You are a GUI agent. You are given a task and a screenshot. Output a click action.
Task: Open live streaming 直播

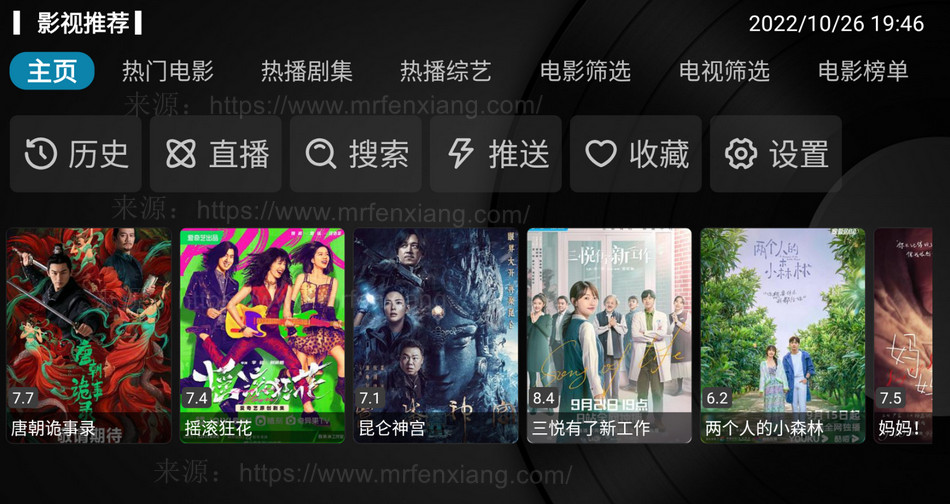click(x=217, y=154)
